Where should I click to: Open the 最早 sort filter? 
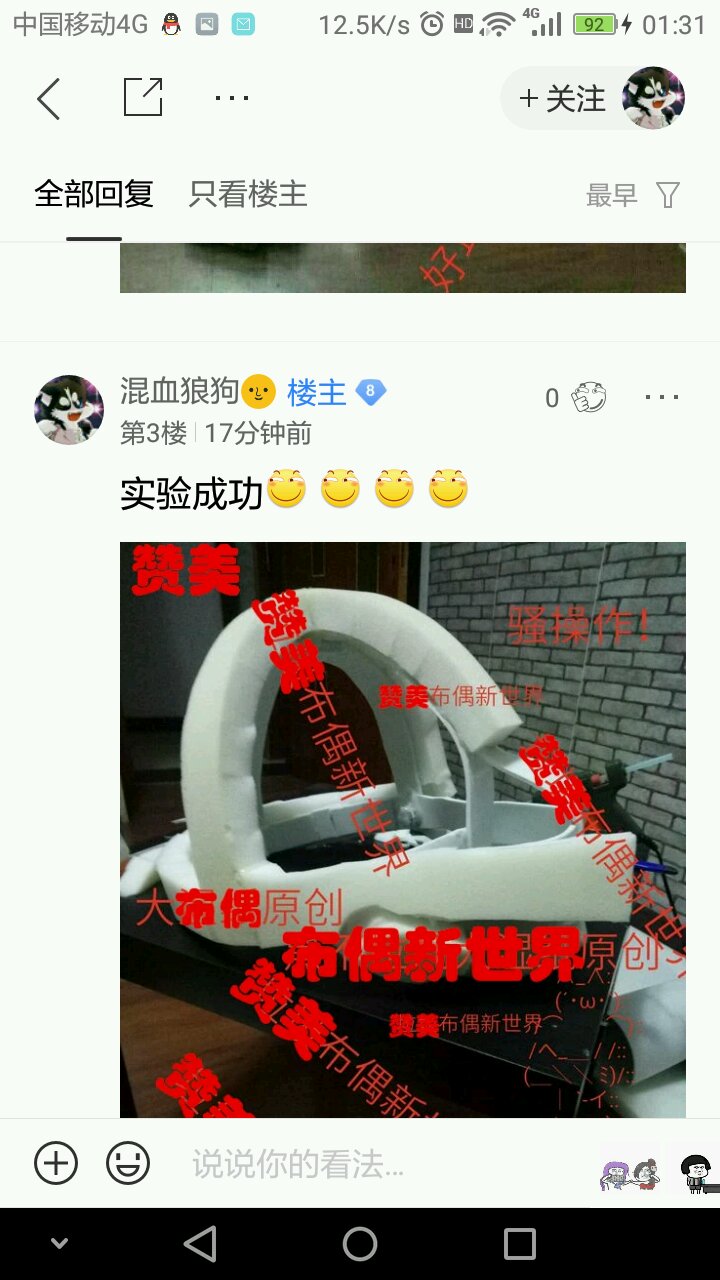tap(632, 196)
